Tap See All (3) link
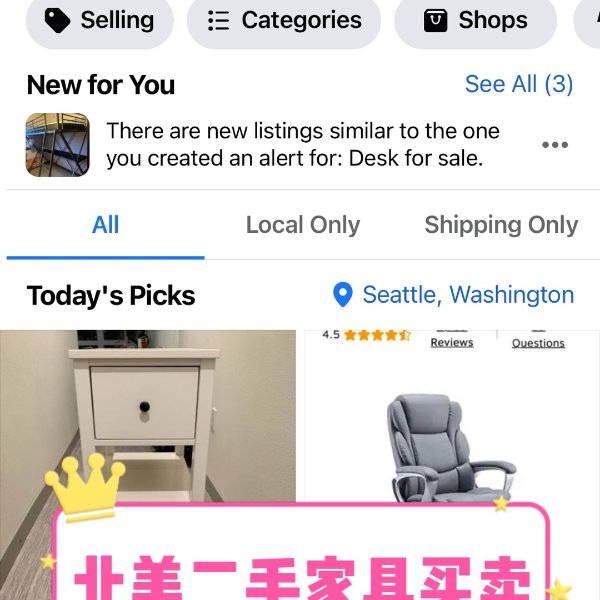Screen dimensions: 600x600 click(x=518, y=84)
